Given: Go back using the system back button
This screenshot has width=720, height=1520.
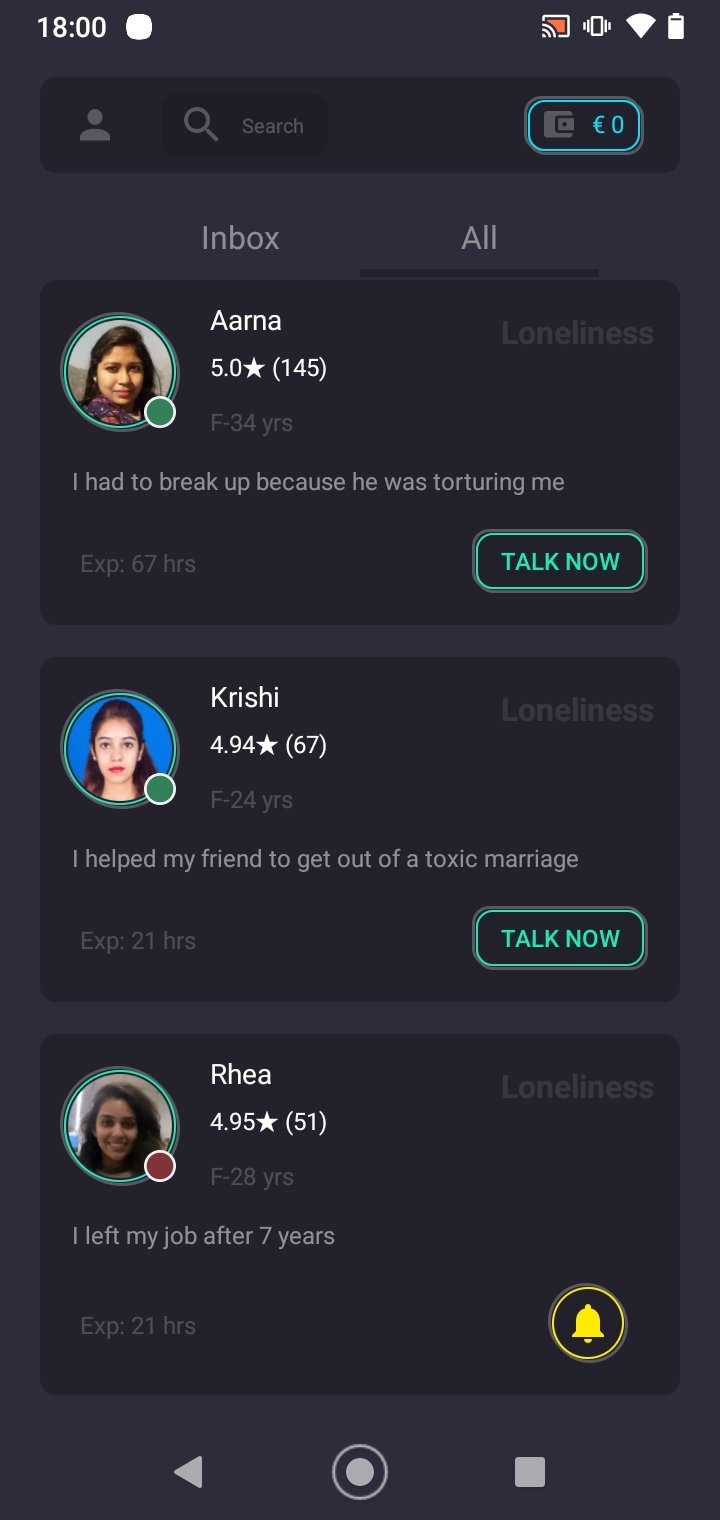Looking at the screenshot, I should [188, 1472].
